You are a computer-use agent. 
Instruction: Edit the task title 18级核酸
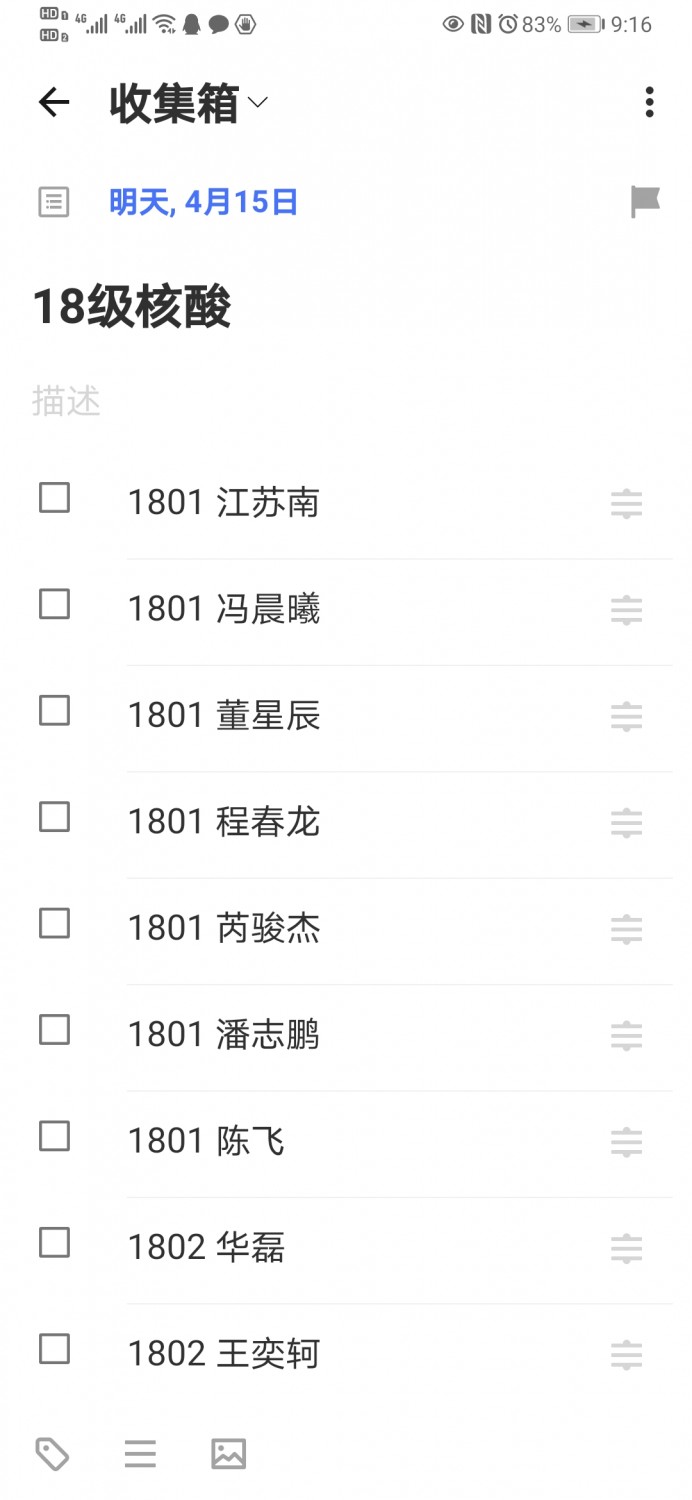(x=132, y=307)
